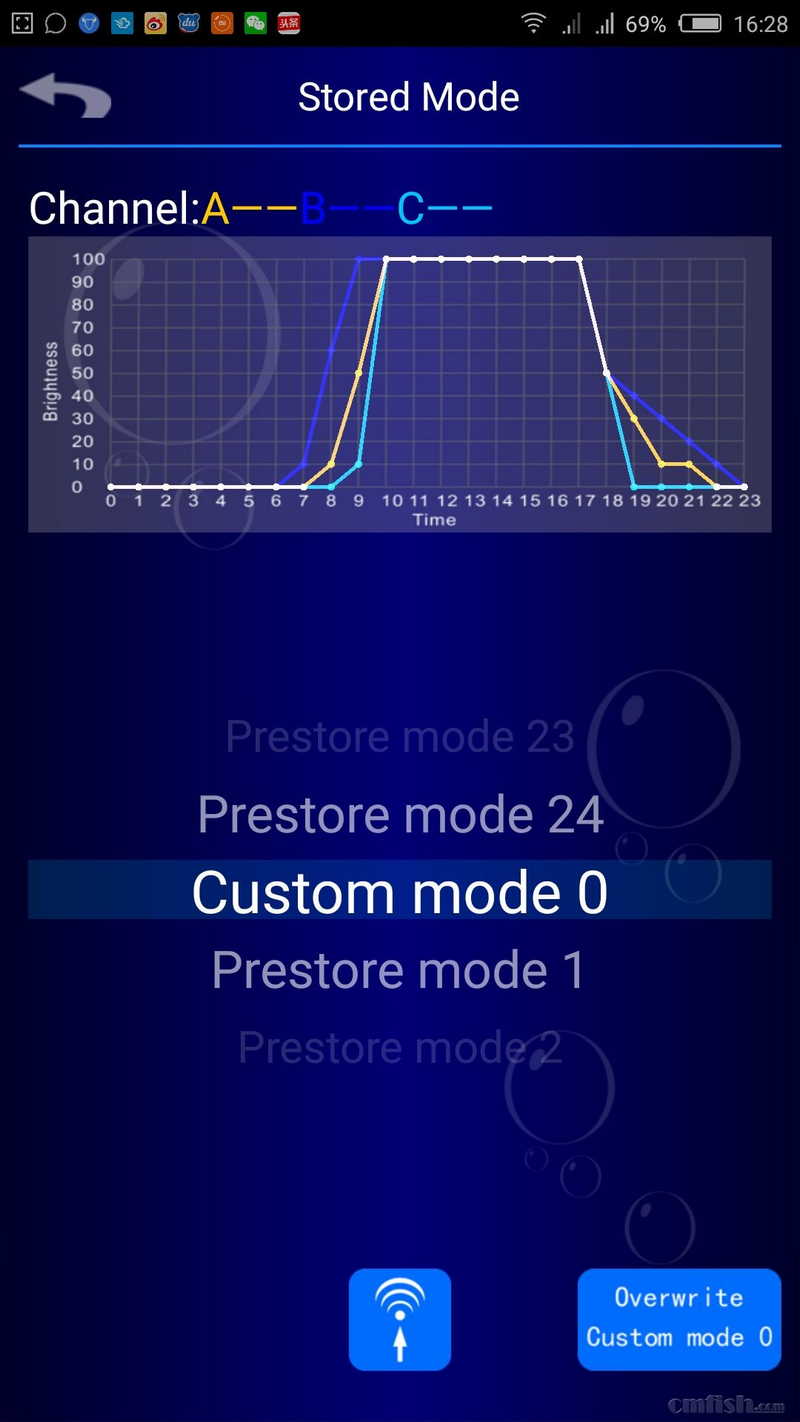Tap Overwrite Custom mode 0 button
800x1422 pixels.
[x=679, y=1319]
